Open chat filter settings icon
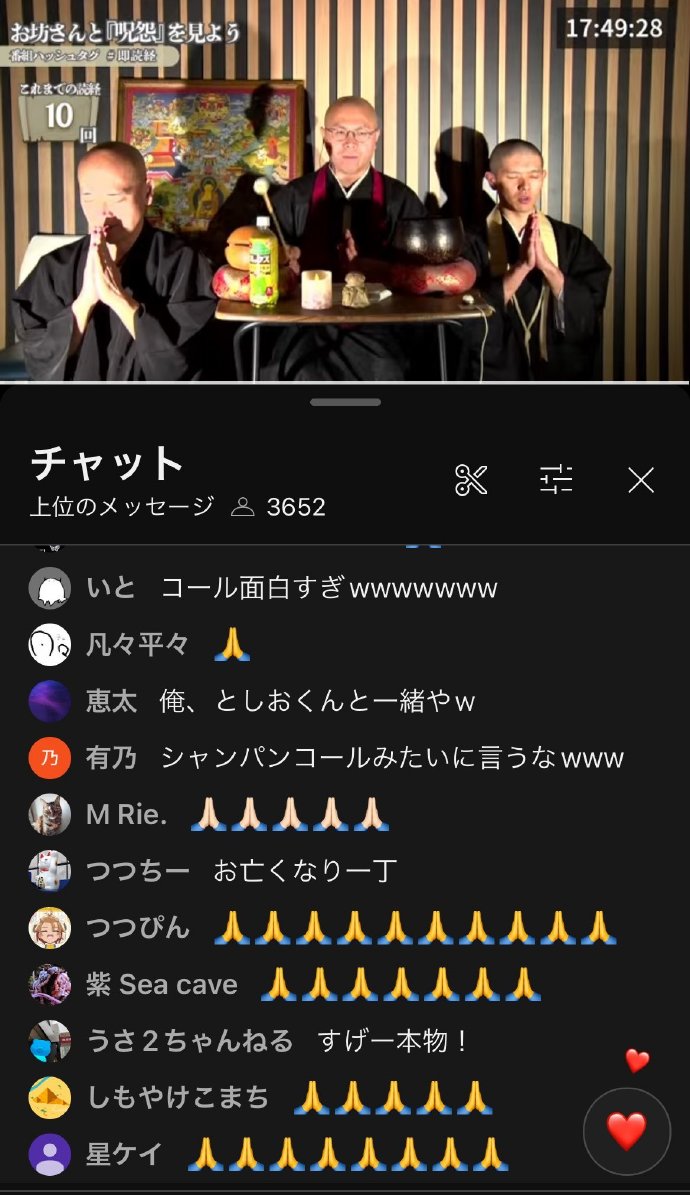Image resolution: width=690 pixels, height=1195 pixels. click(556, 480)
